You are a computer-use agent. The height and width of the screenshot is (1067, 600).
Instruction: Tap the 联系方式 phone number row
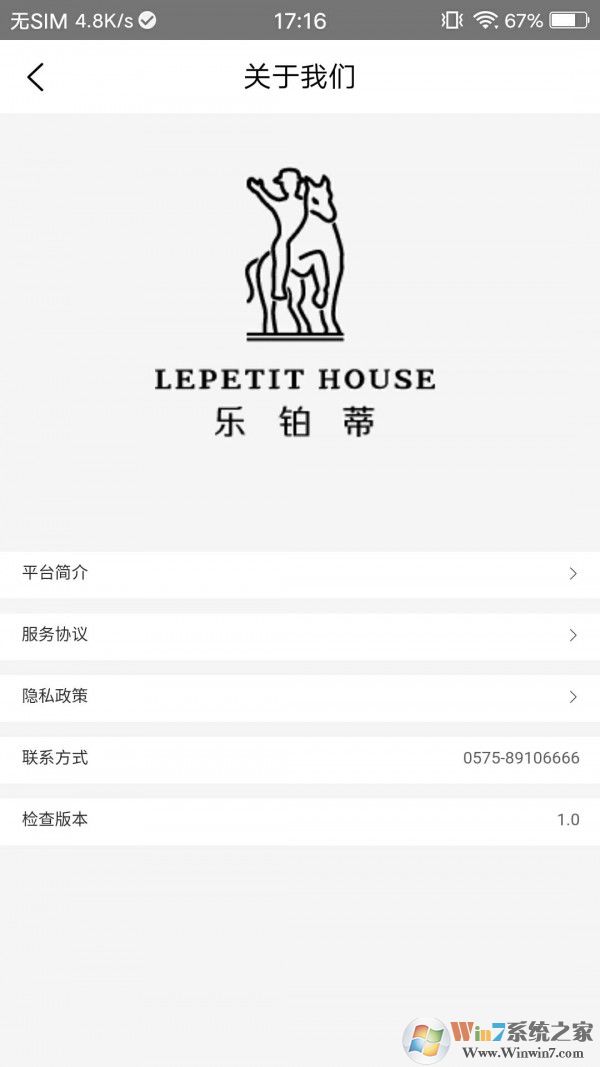click(300, 758)
